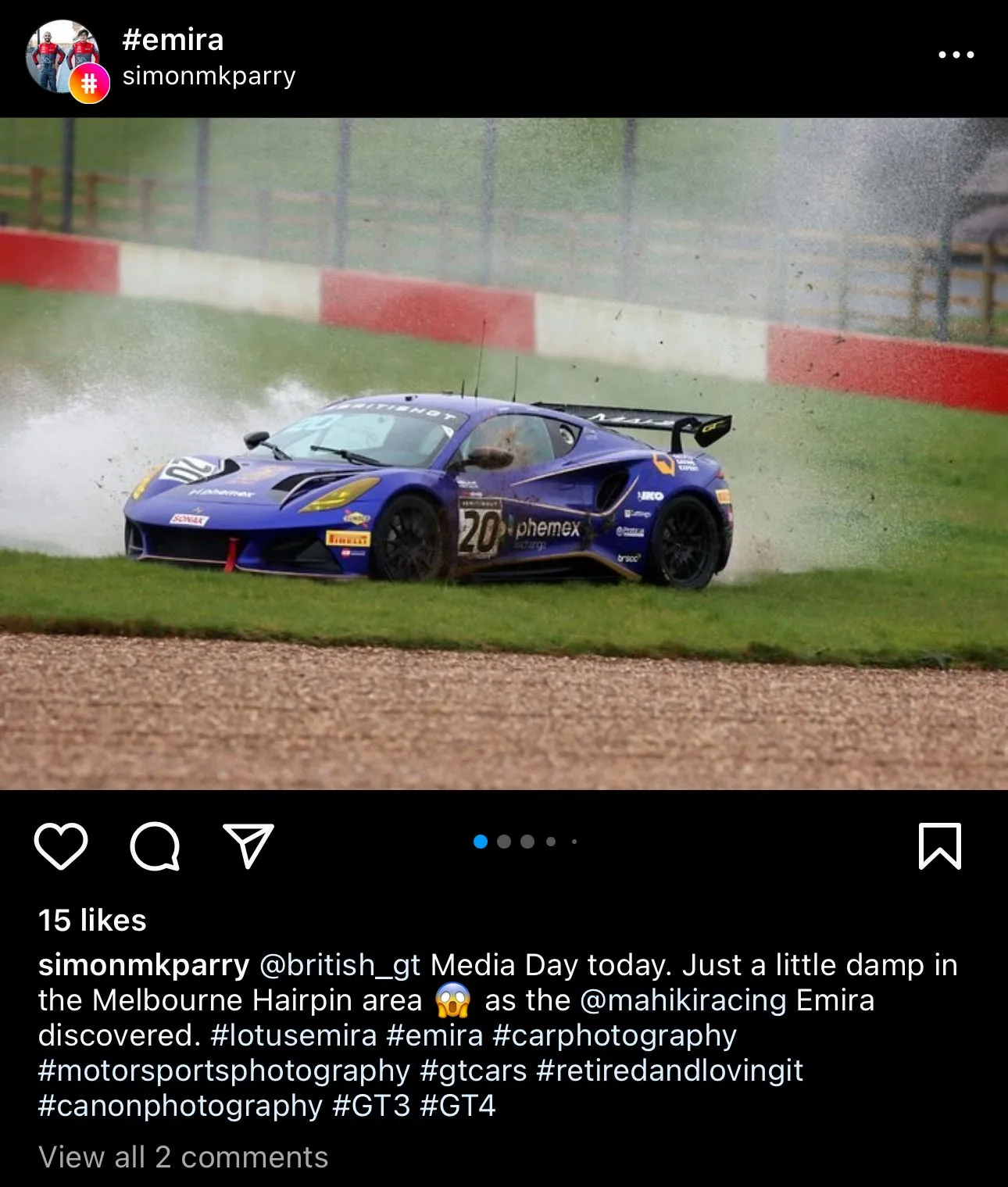Image resolution: width=1008 pixels, height=1187 pixels.
Task: Like the Emira post with heart icon
Action: click(61, 846)
